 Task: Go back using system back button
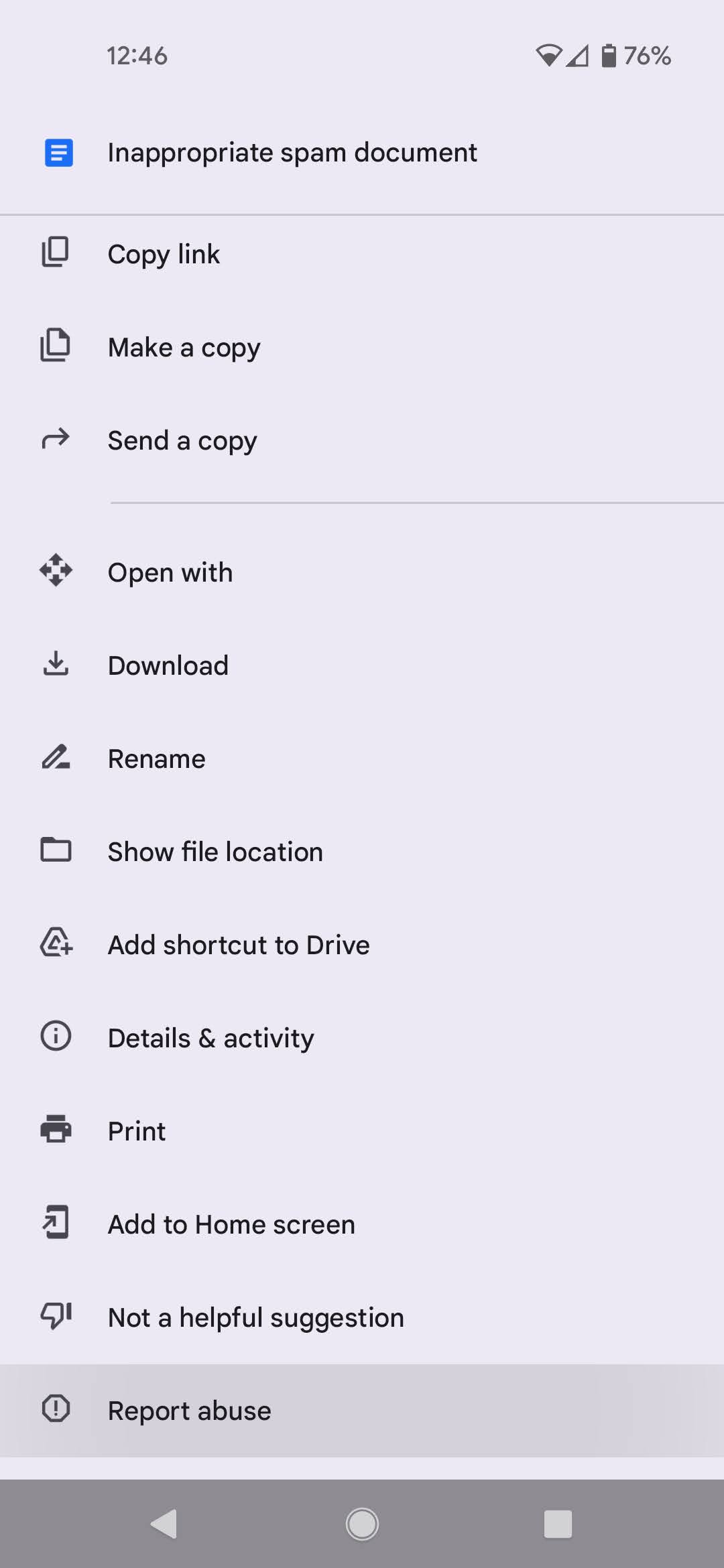point(164,1524)
